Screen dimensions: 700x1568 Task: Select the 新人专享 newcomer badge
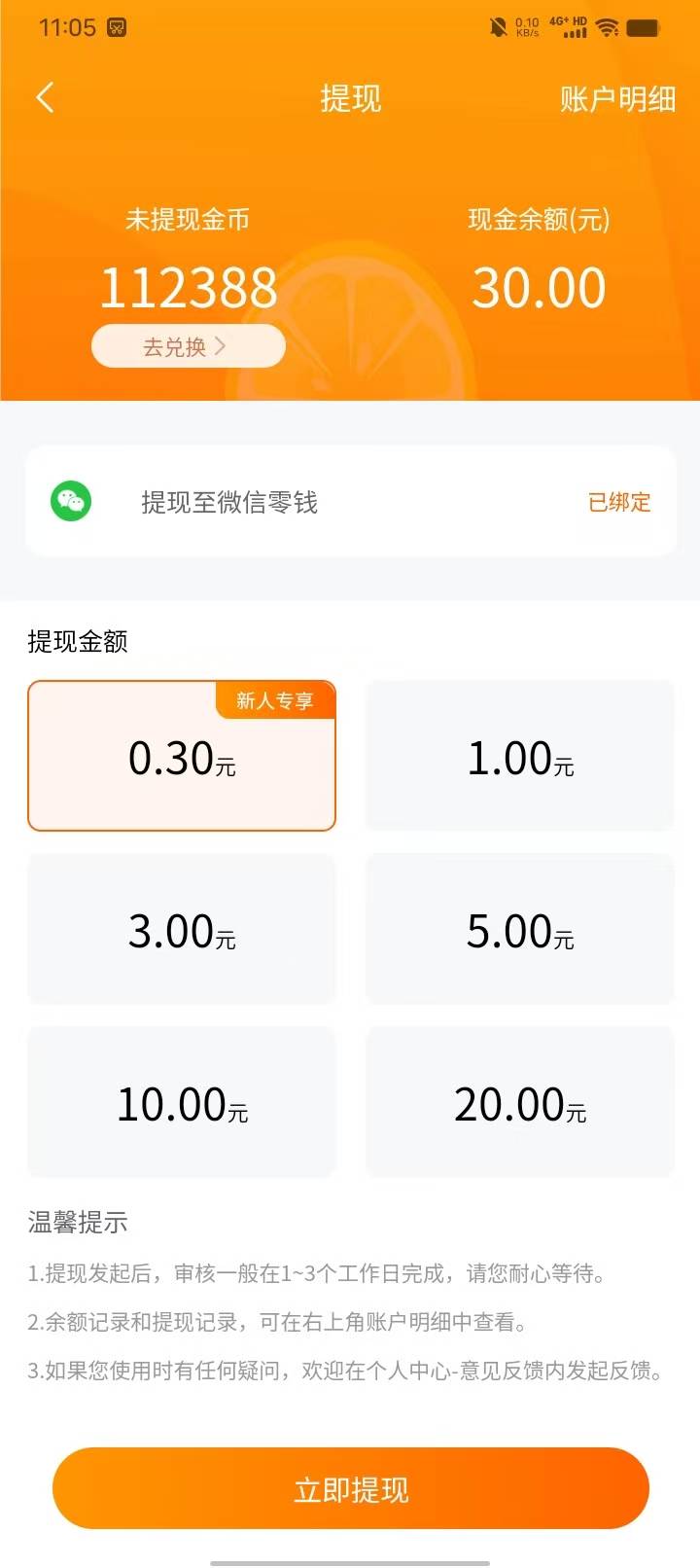(275, 699)
